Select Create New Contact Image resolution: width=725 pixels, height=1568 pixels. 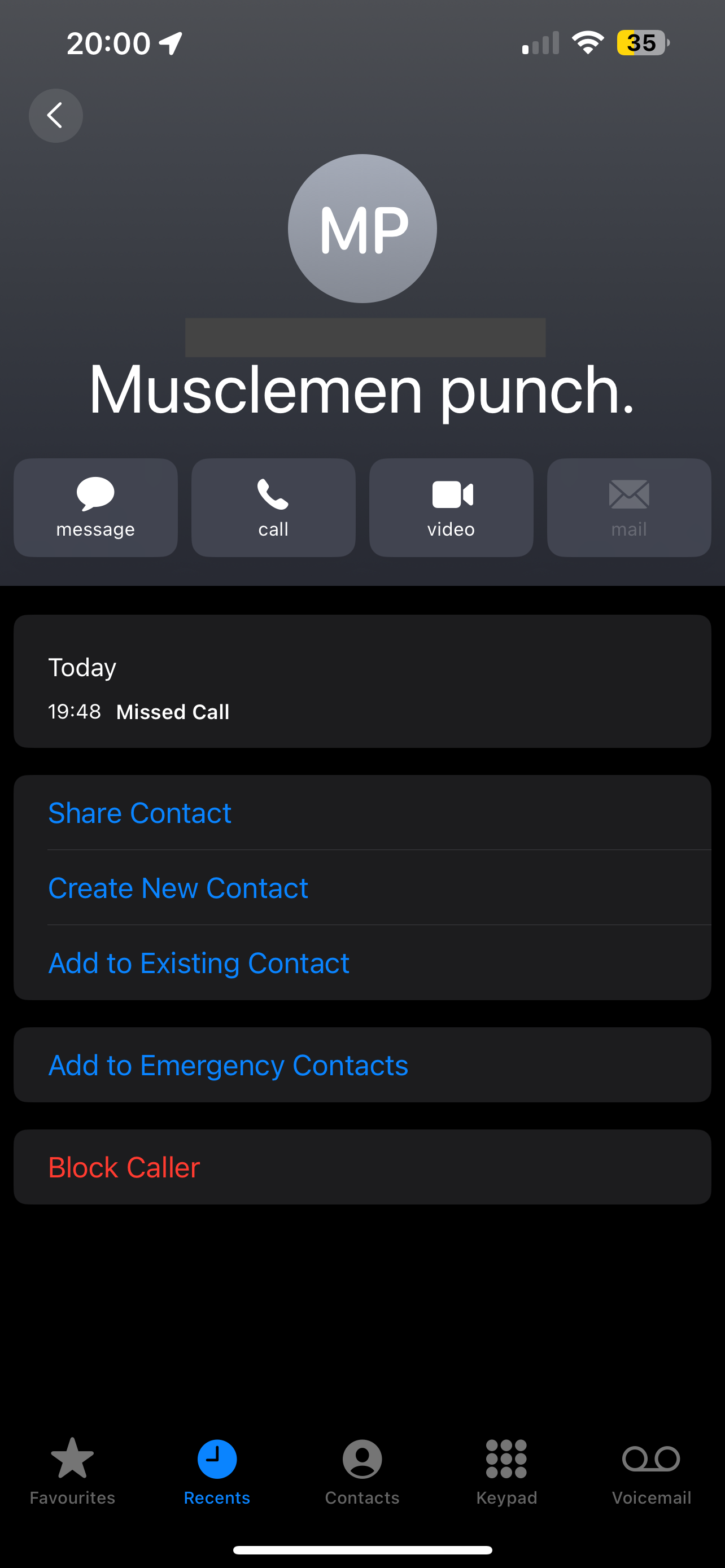(x=362, y=887)
